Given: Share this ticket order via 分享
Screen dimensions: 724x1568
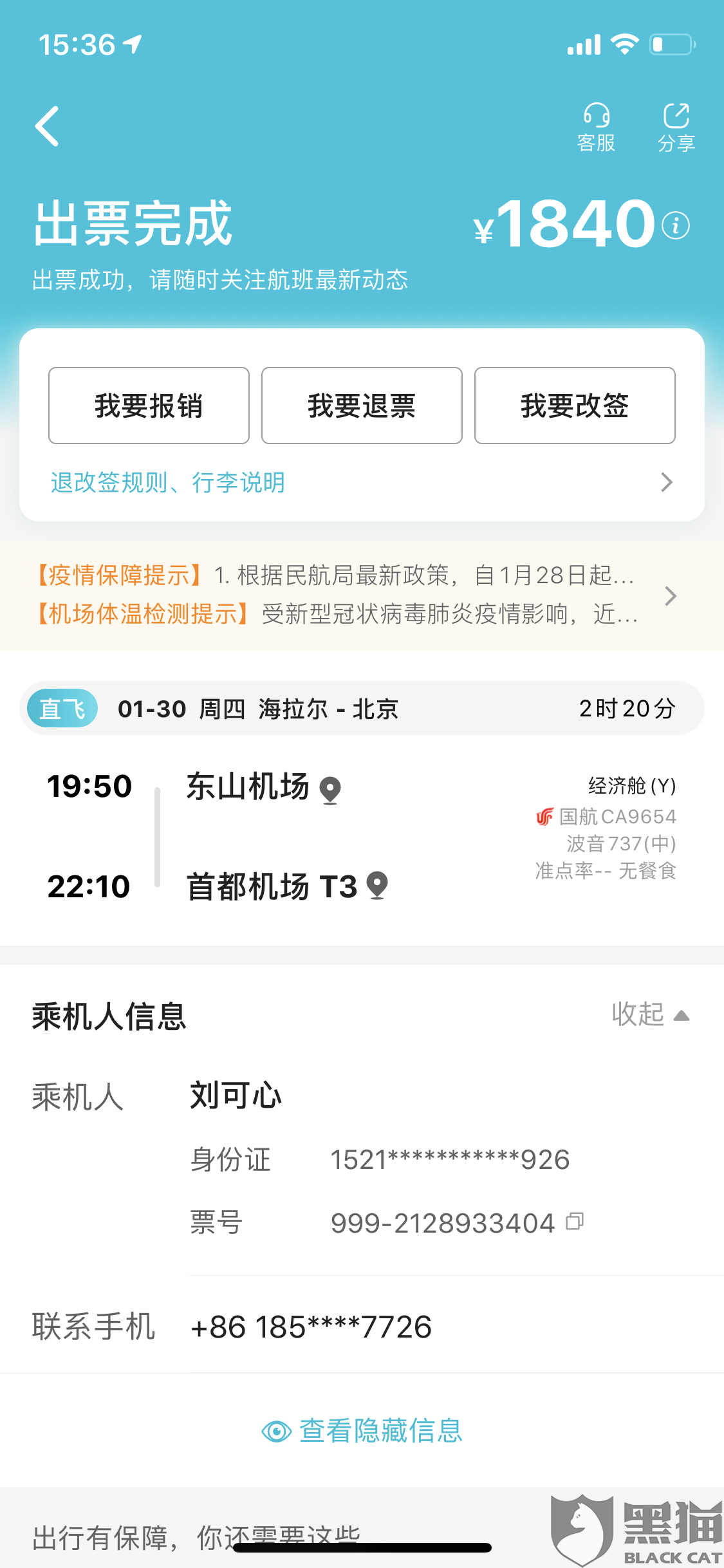Looking at the screenshot, I should 676,127.
